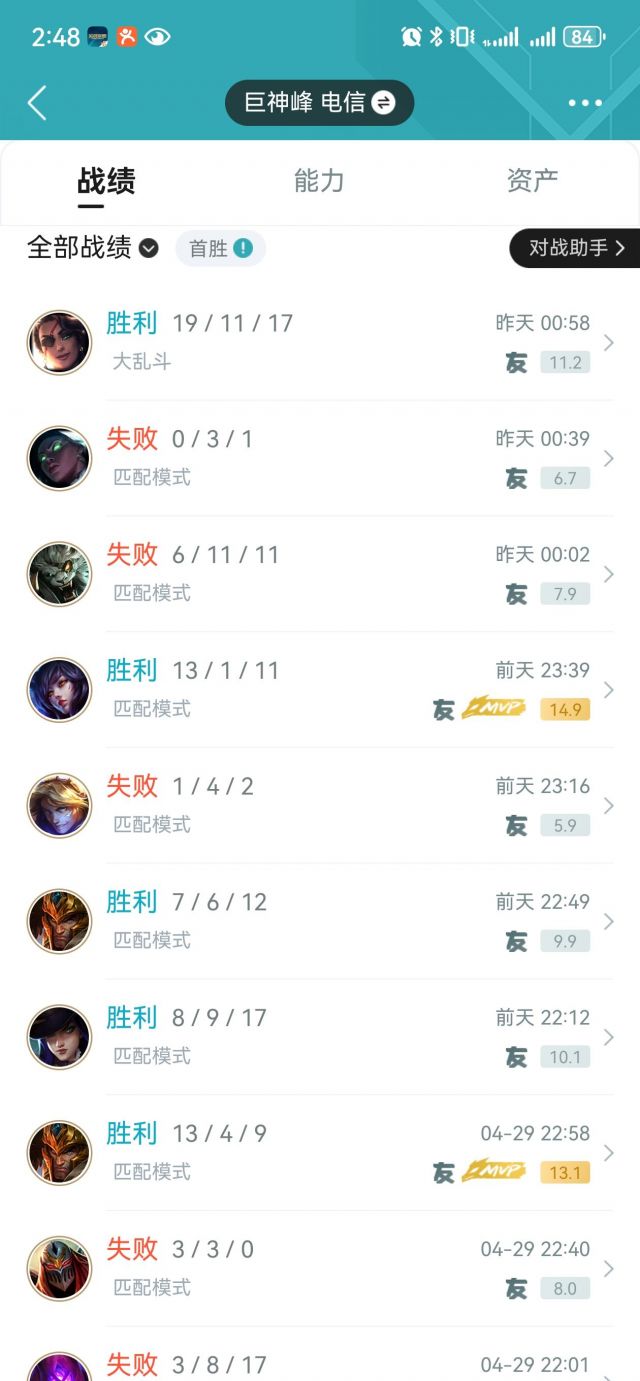Tap the 首胜 chip
This screenshot has width=640, height=1381.
tap(220, 249)
